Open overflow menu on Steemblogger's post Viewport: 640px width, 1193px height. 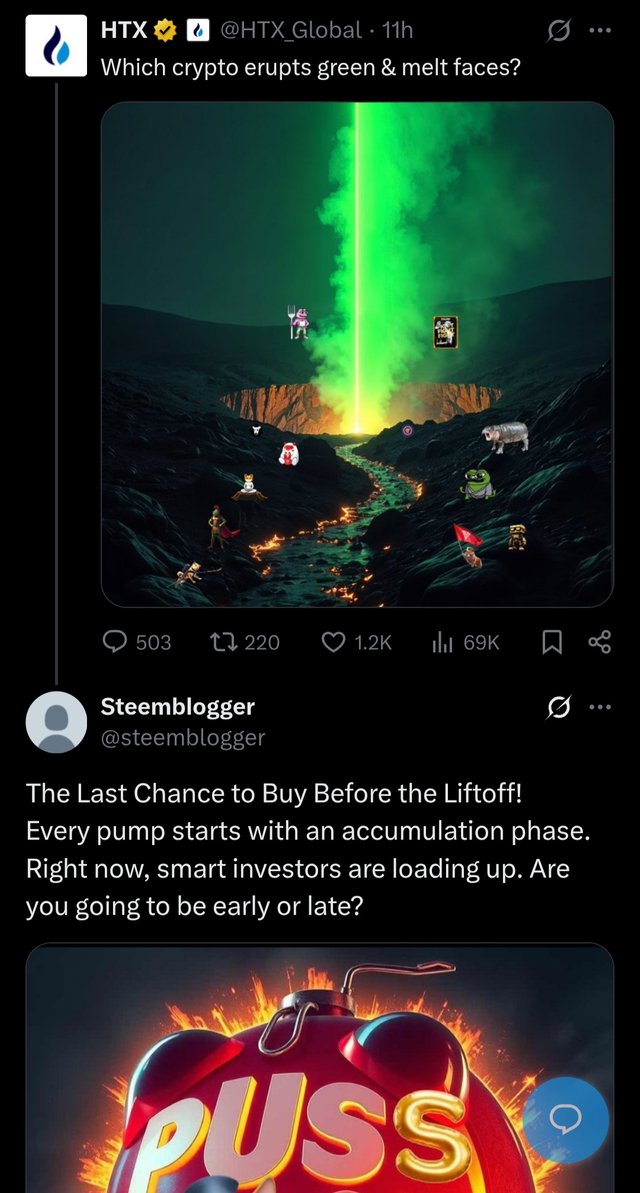click(600, 708)
